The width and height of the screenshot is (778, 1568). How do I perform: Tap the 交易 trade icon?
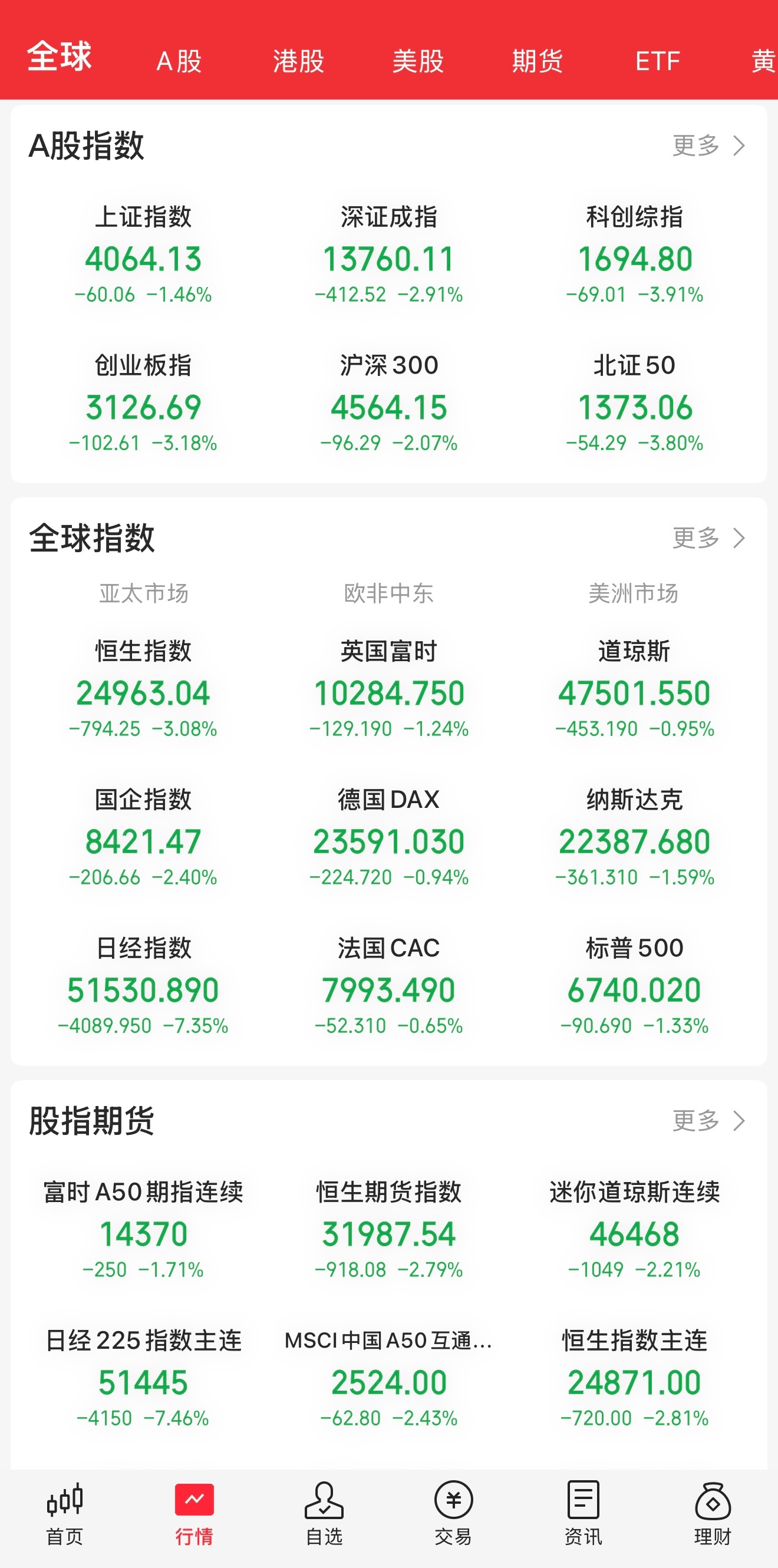pos(453,1510)
